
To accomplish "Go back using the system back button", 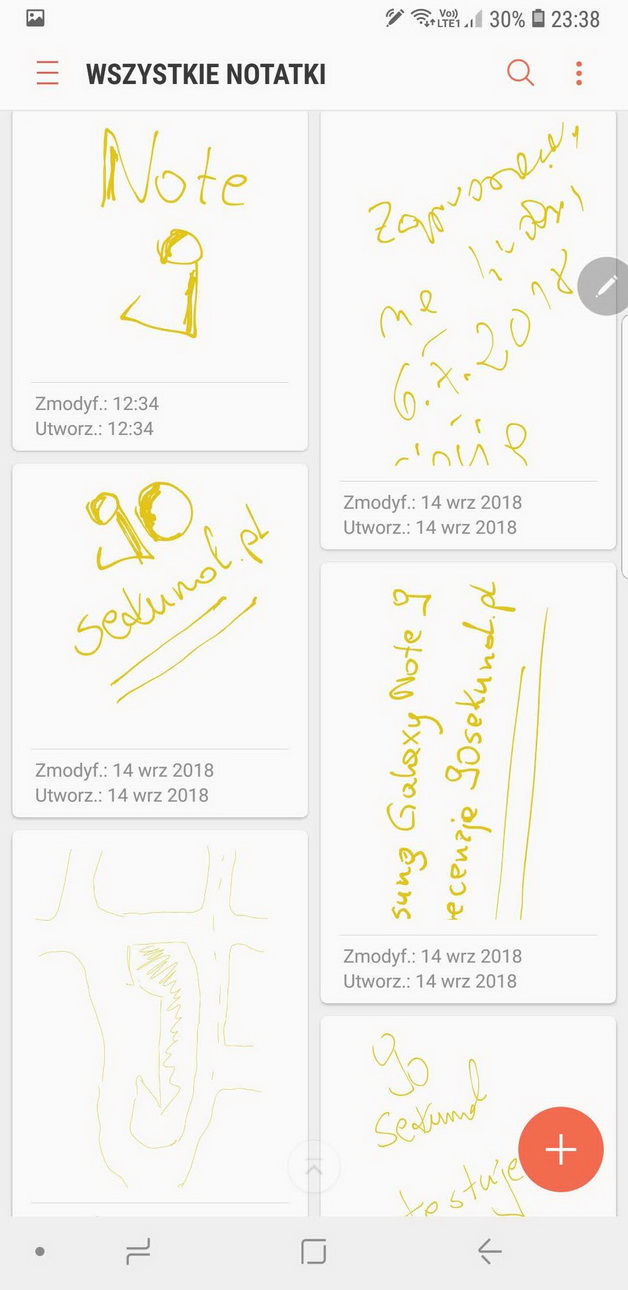I will tap(488, 1251).
